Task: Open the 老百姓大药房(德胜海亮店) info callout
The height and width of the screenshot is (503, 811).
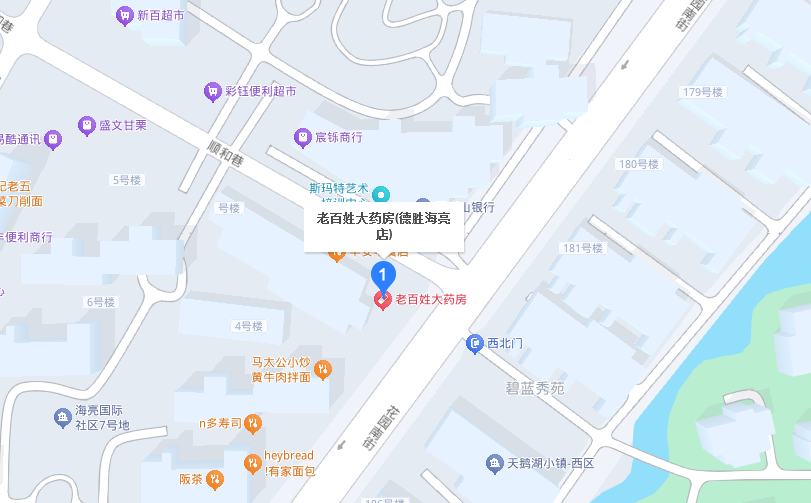Action: [x=384, y=226]
